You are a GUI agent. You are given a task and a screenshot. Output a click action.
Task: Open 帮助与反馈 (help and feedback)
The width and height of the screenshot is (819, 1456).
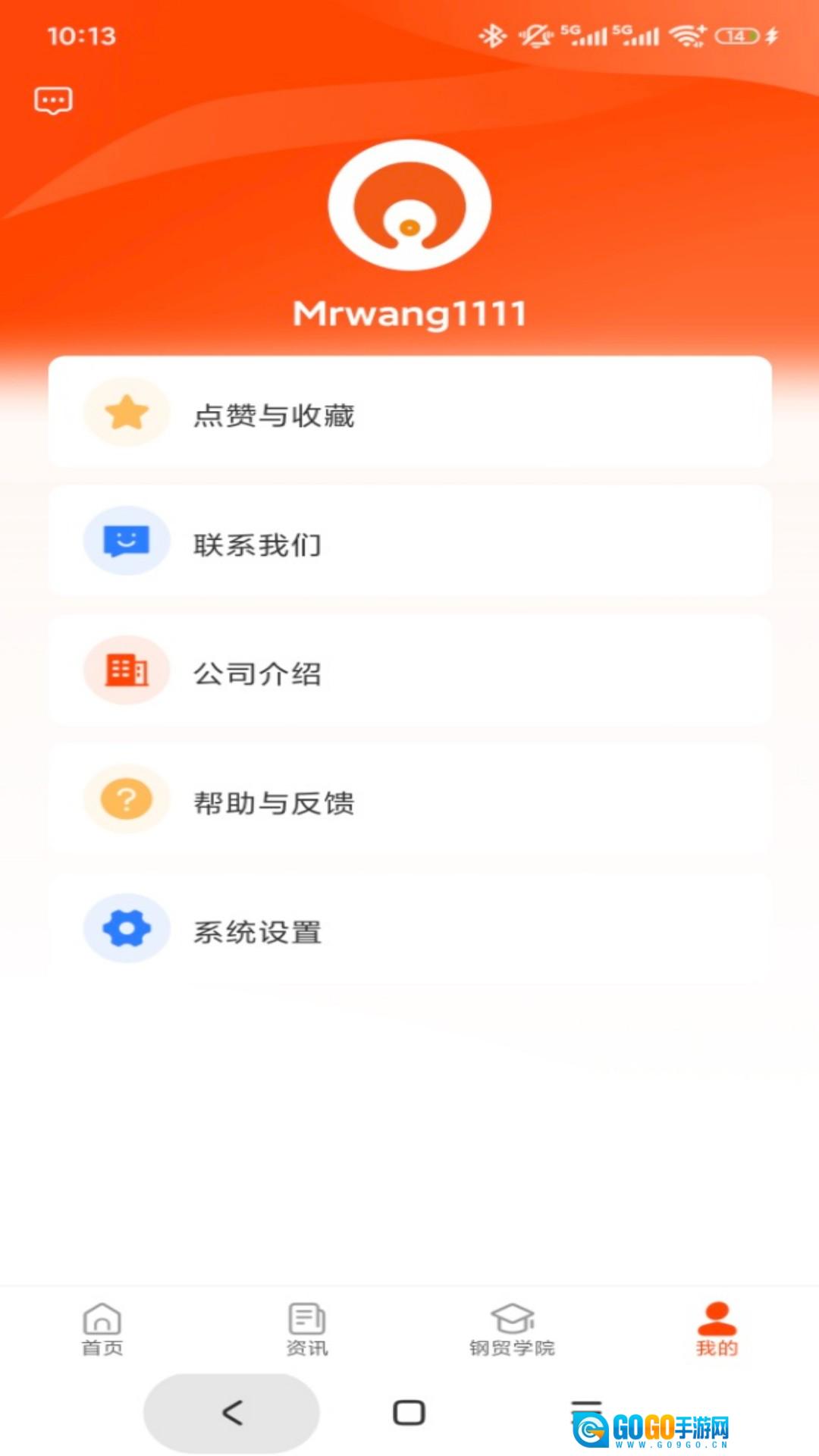(409, 800)
